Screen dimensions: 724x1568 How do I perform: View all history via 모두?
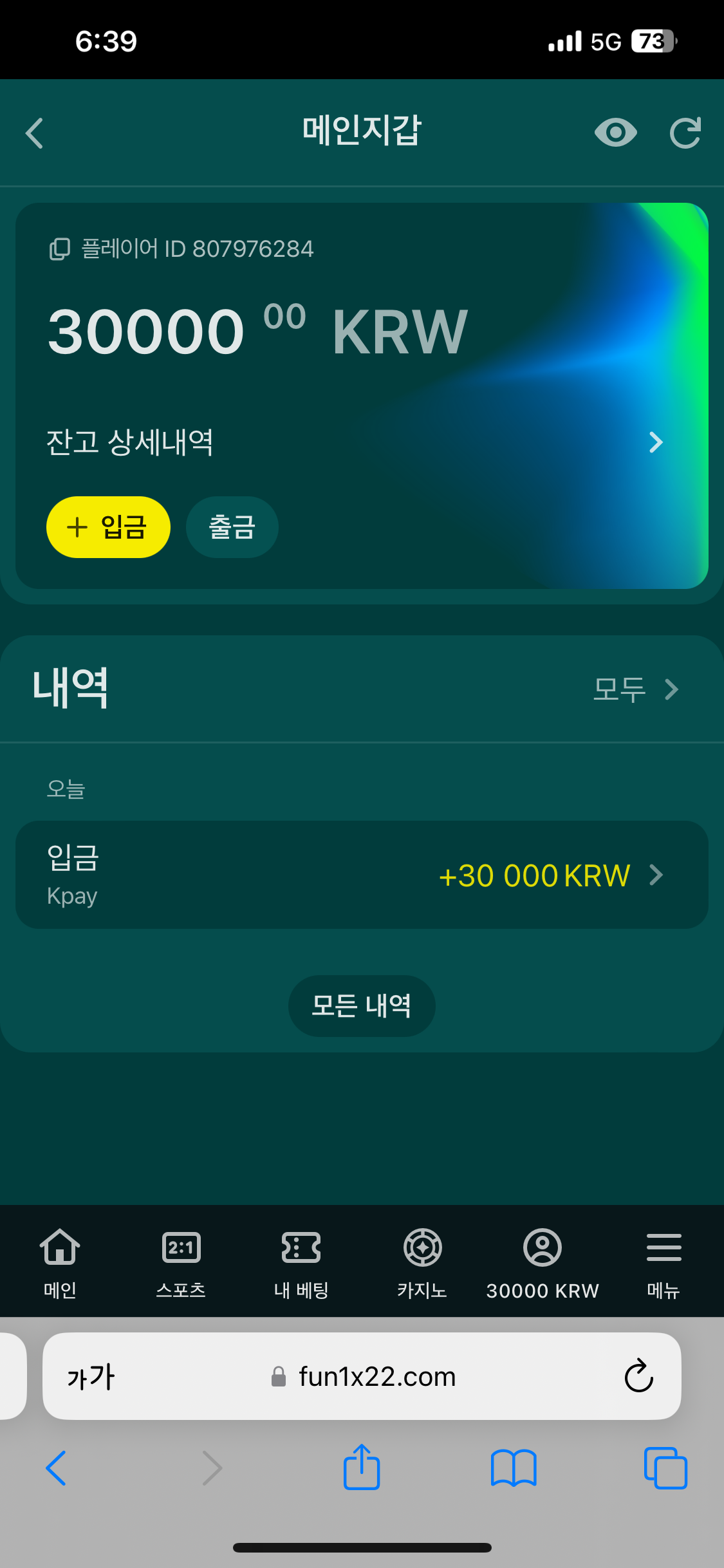click(635, 689)
